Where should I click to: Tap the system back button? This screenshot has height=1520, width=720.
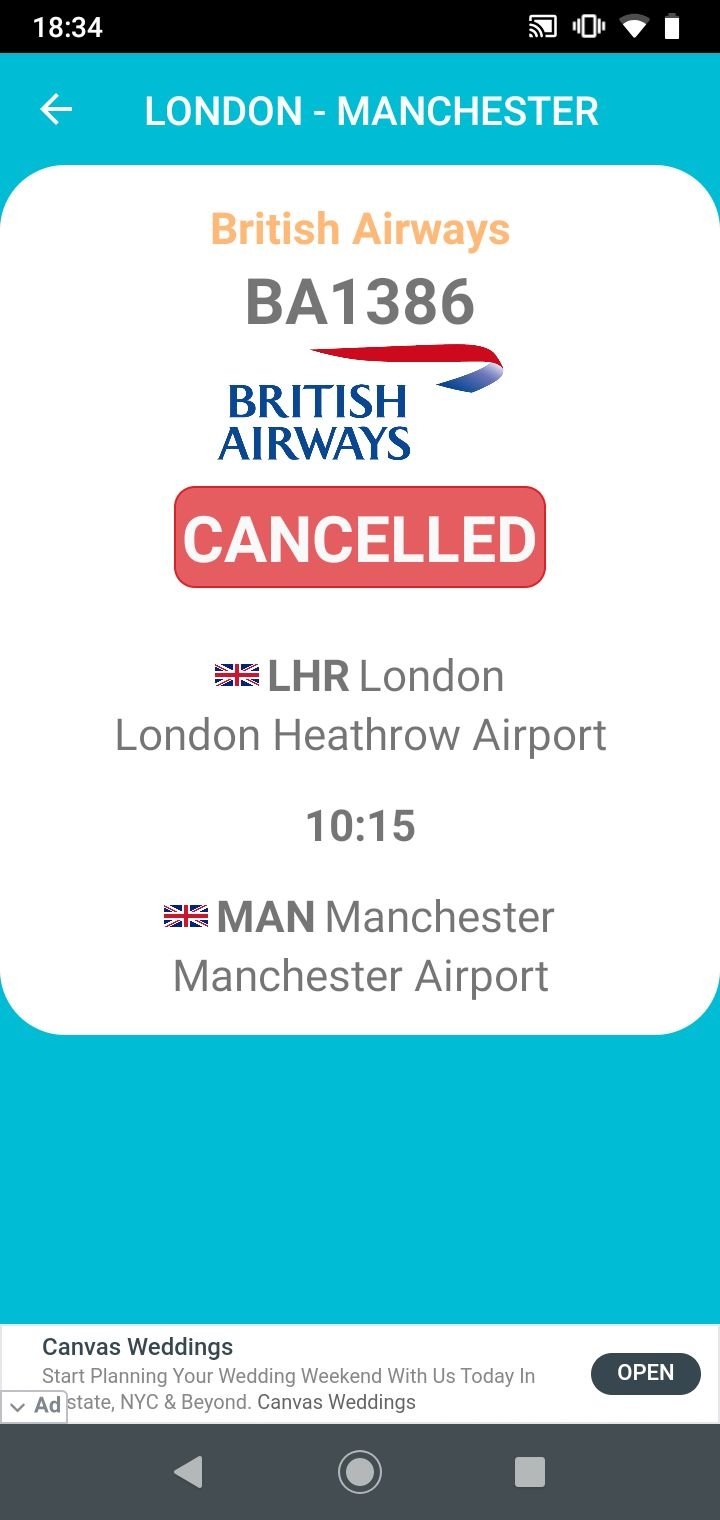click(188, 1471)
